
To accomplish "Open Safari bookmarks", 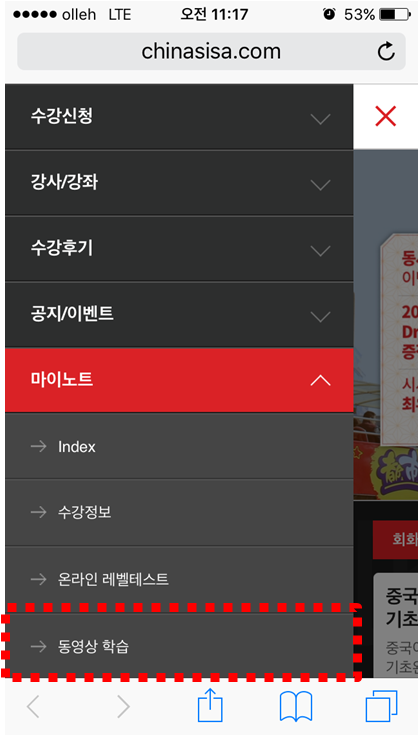I will pos(296,706).
